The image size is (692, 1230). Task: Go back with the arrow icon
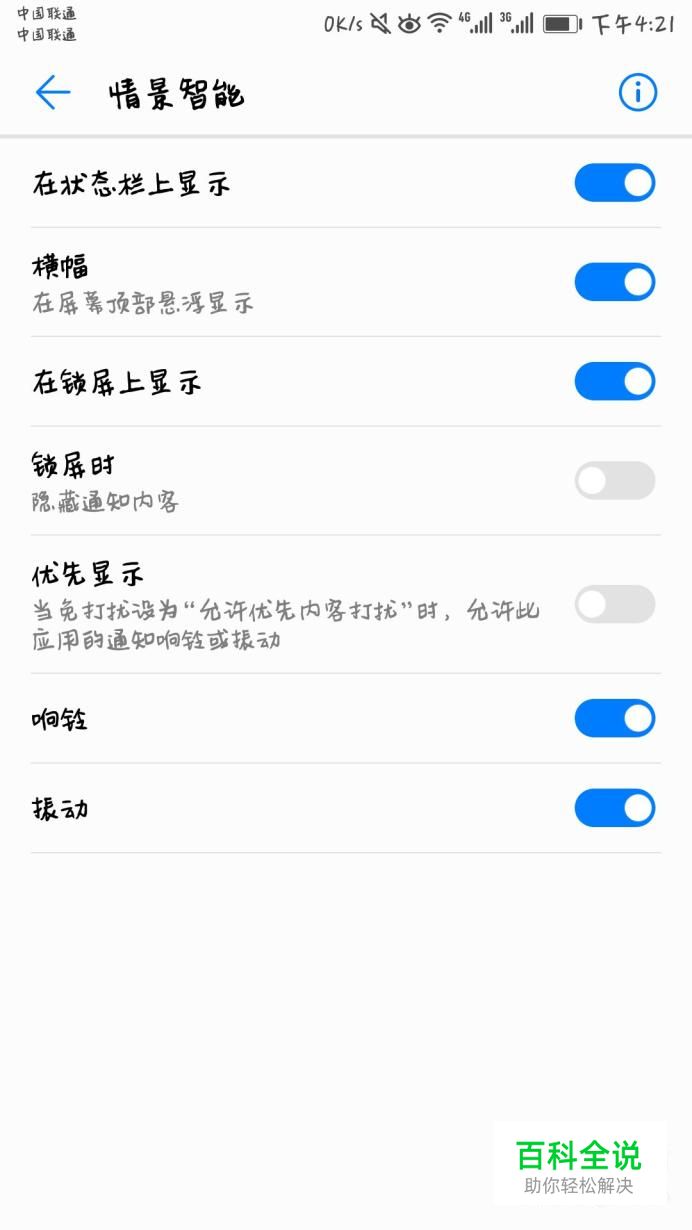pyautogui.click(x=53, y=93)
